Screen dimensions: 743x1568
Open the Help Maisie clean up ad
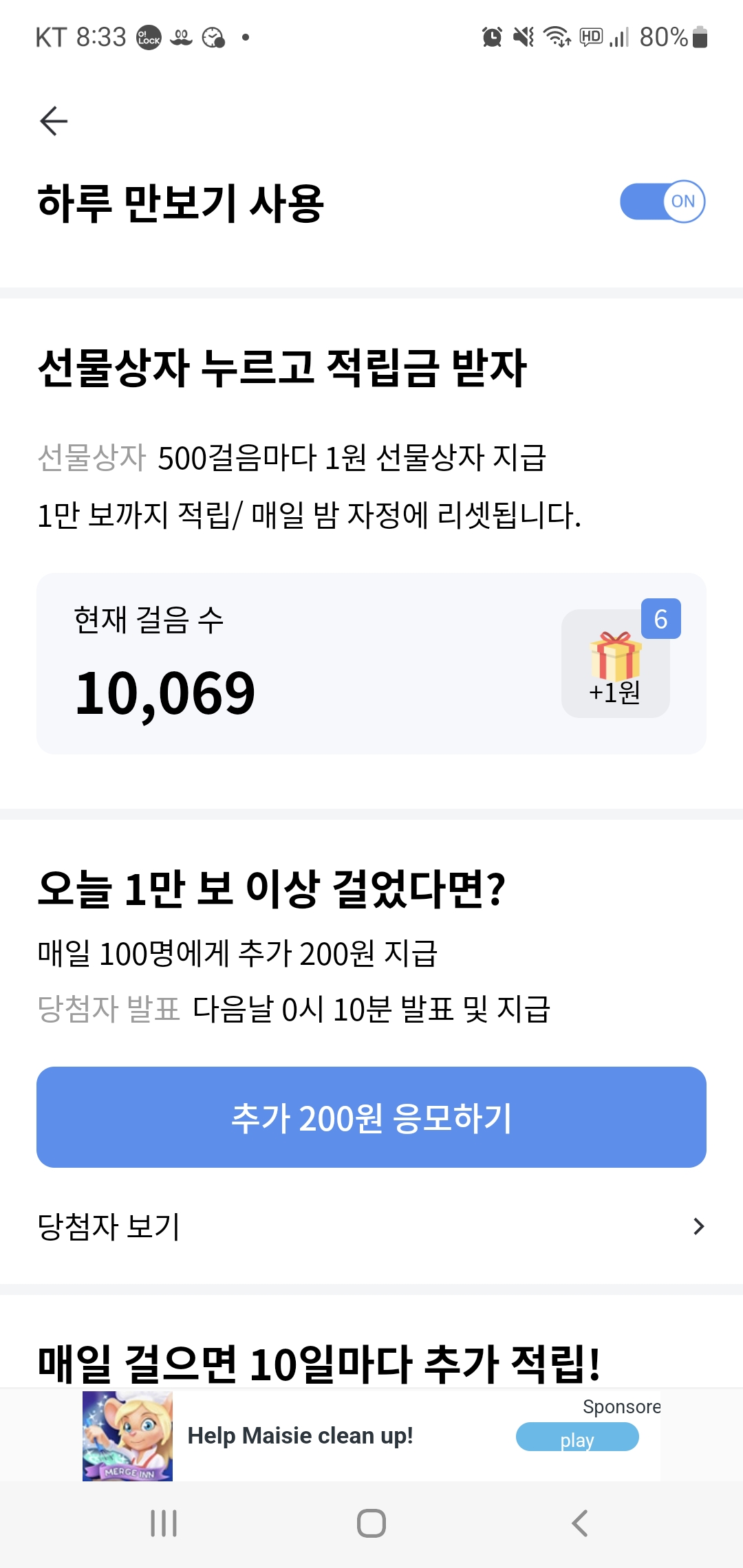point(300,1436)
